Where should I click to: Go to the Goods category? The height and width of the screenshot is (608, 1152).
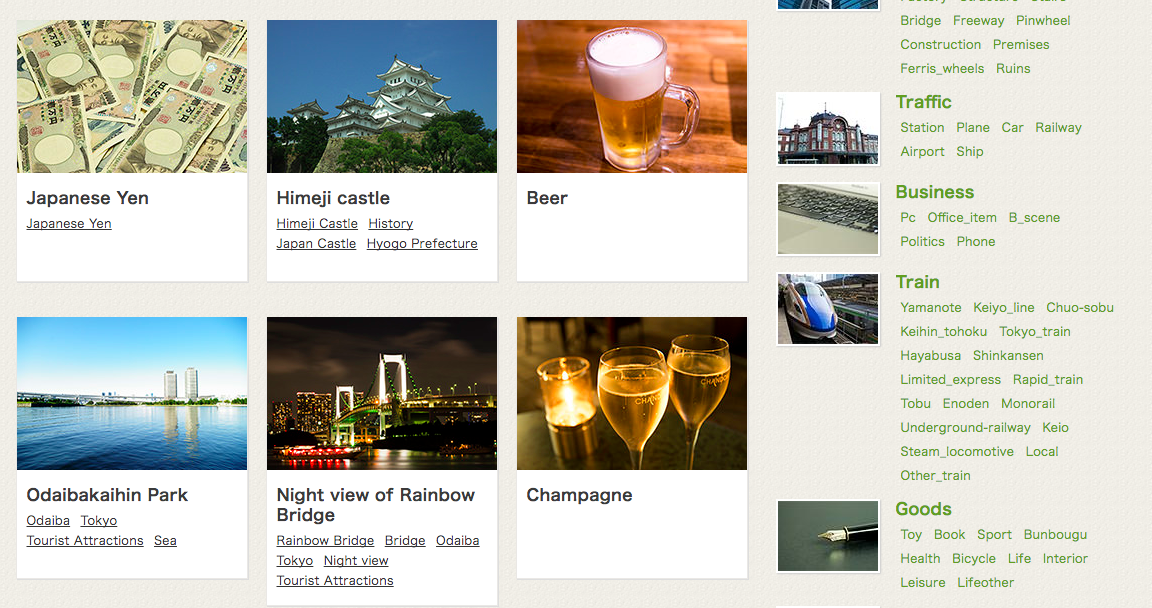click(x=923, y=509)
